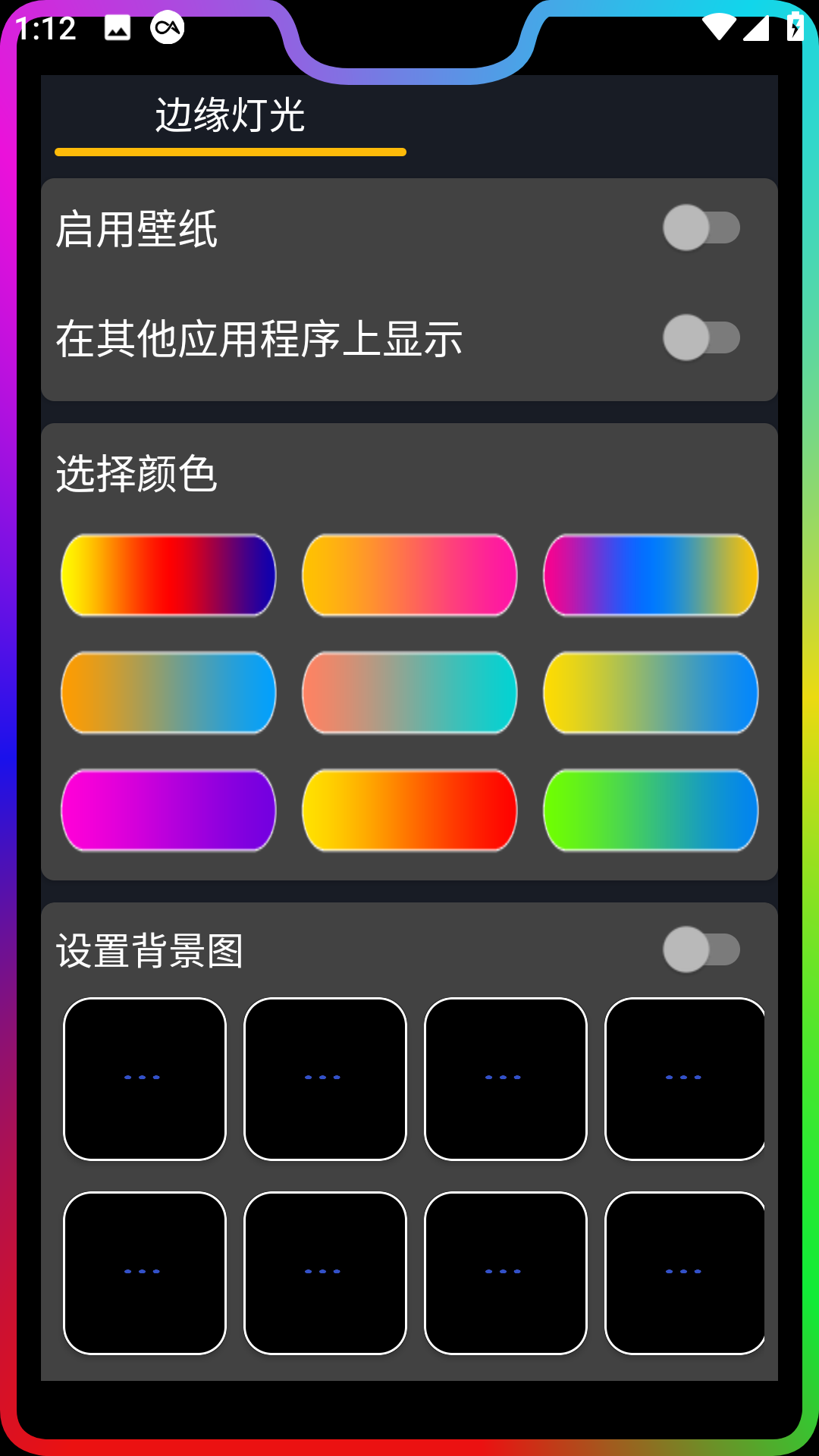This screenshot has height=1456, width=819.
Task: Select the magenta-to-purple gradient swatch
Action: (x=168, y=810)
